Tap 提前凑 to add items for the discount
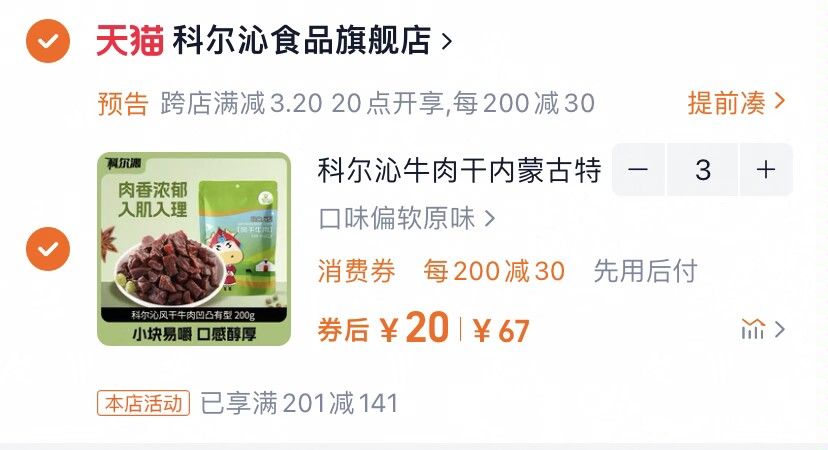 click(736, 102)
